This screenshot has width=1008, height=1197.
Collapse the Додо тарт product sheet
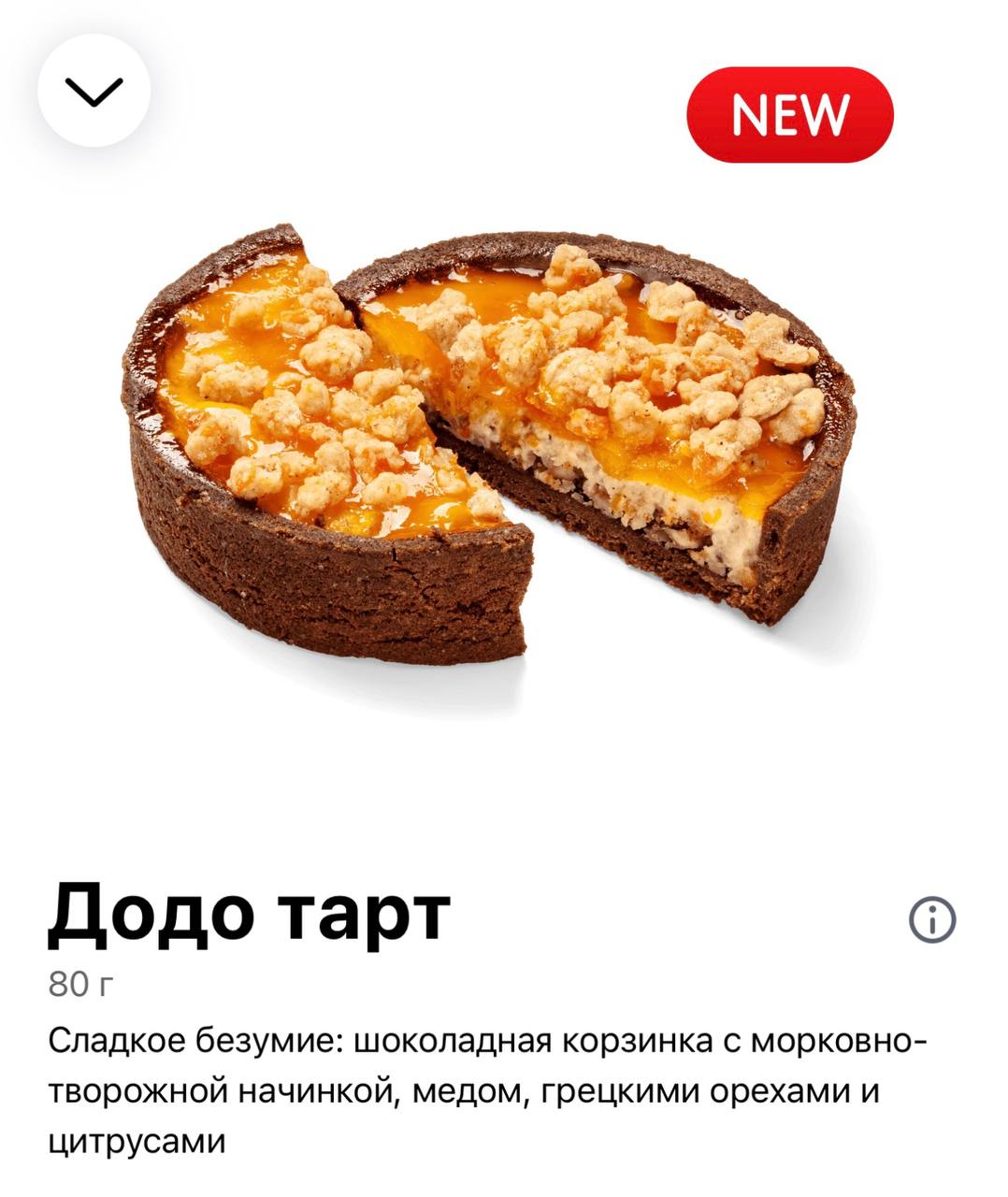pos(94,91)
